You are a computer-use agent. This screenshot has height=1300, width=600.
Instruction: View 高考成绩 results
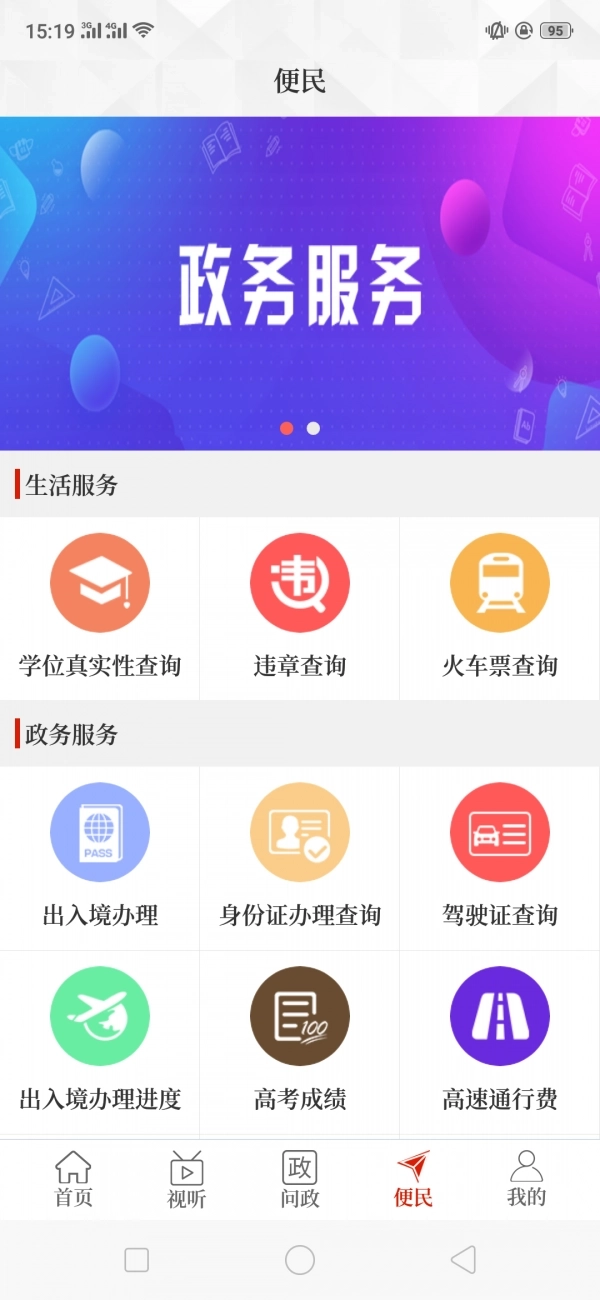[x=300, y=1042]
